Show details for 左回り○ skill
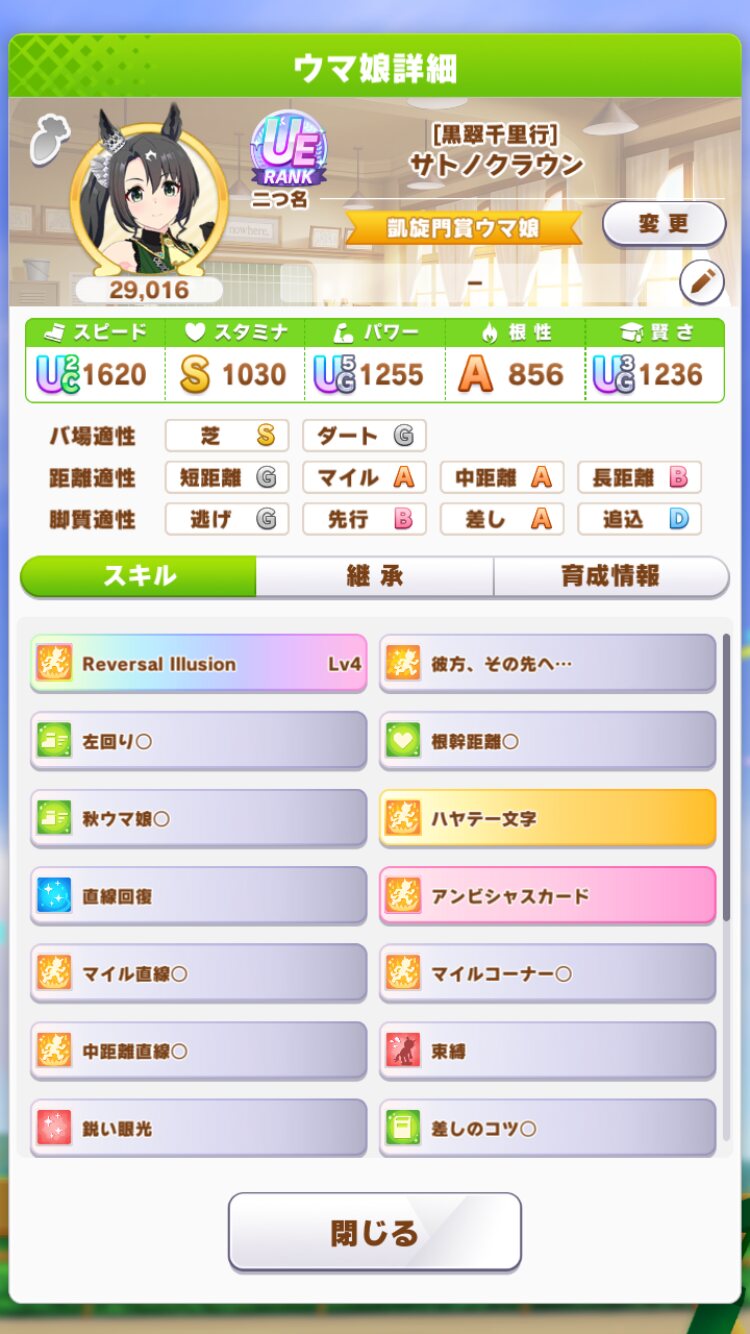 [198, 741]
